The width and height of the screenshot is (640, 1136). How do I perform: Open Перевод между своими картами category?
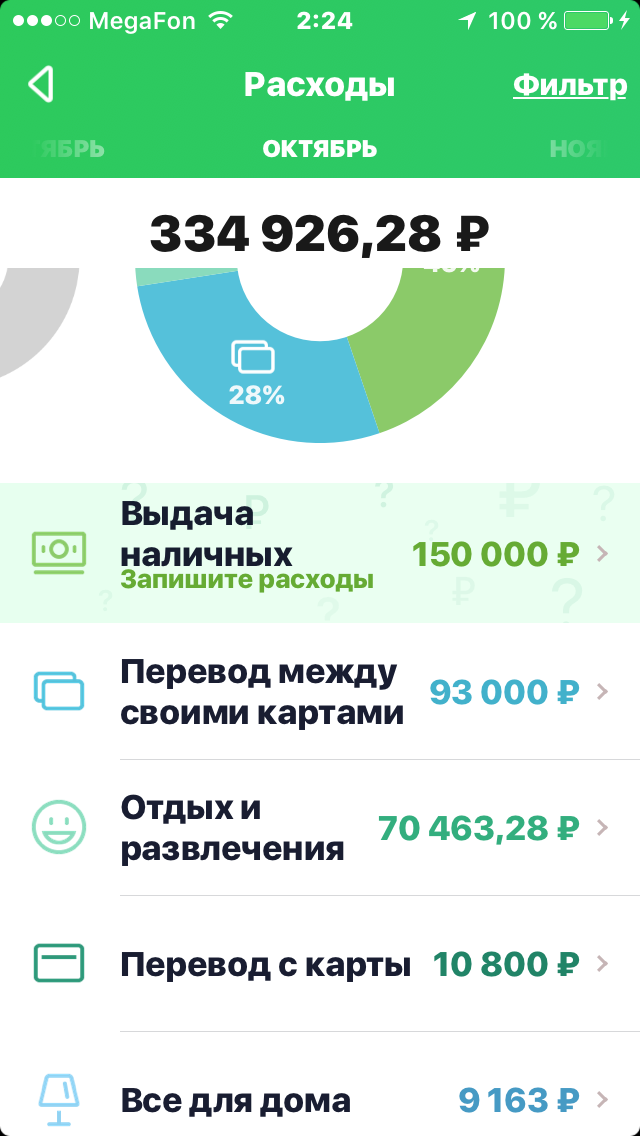pos(320,691)
